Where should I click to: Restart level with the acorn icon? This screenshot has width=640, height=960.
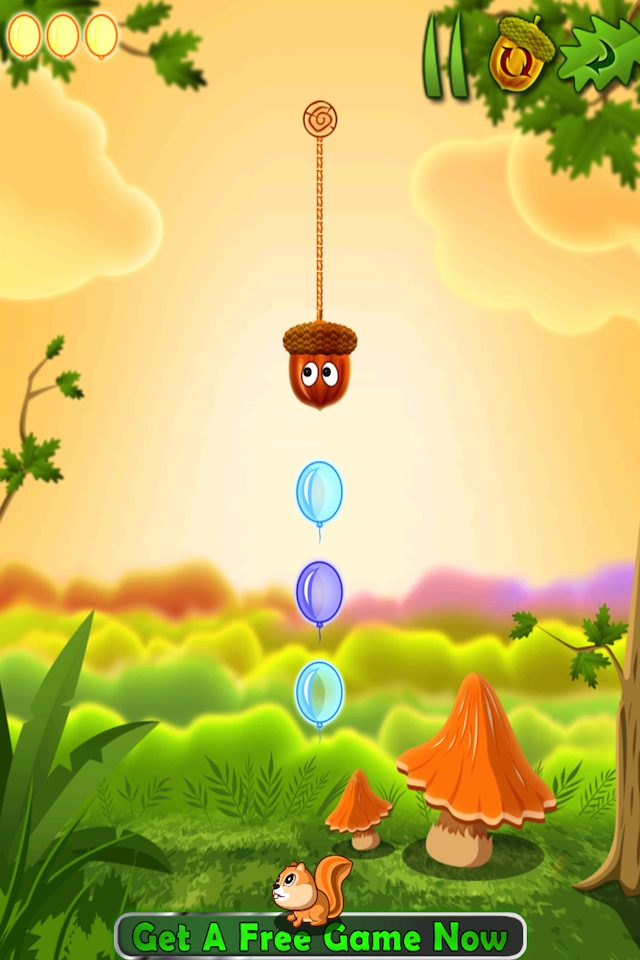coord(521,55)
